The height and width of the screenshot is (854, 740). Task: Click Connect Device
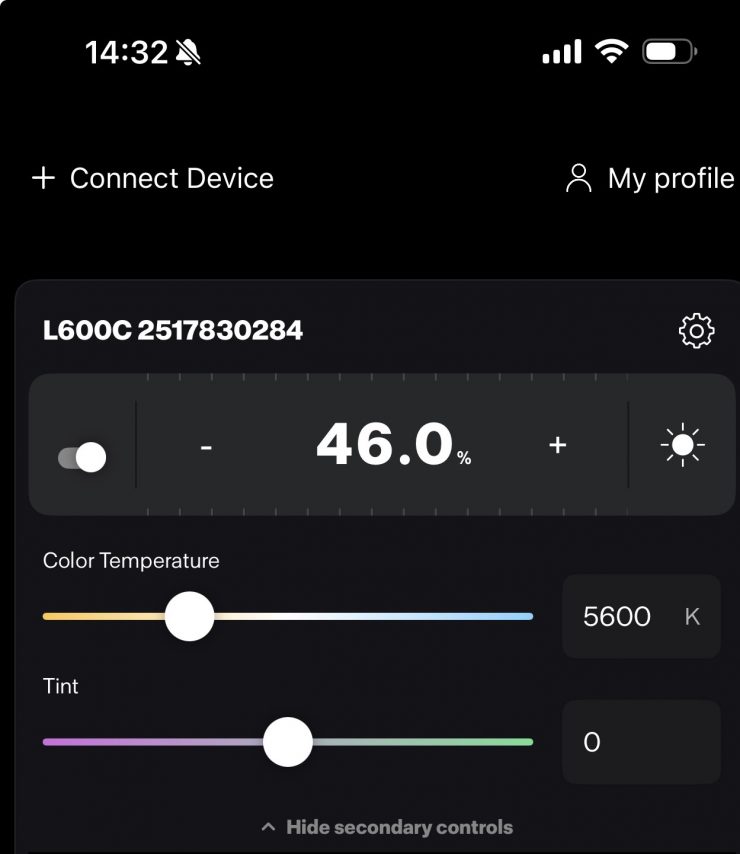pyautogui.click(x=170, y=178)
